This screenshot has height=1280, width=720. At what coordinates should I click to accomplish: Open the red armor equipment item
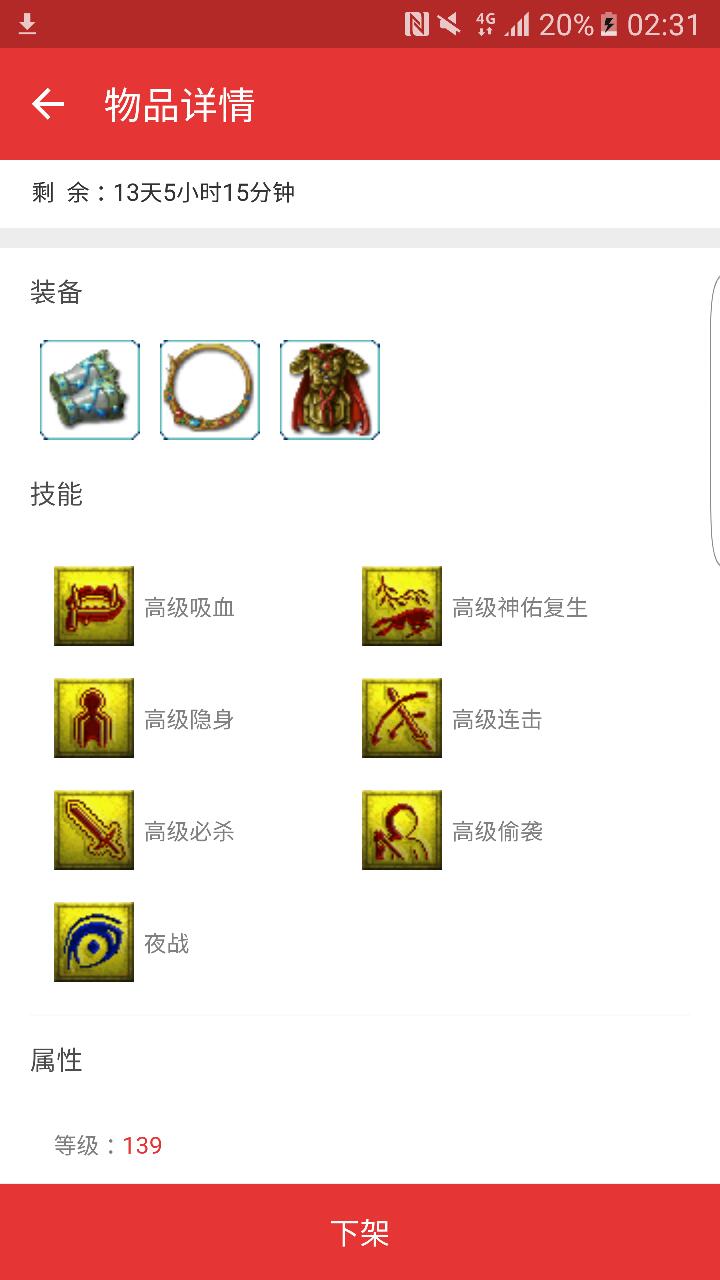coord(330,390)
